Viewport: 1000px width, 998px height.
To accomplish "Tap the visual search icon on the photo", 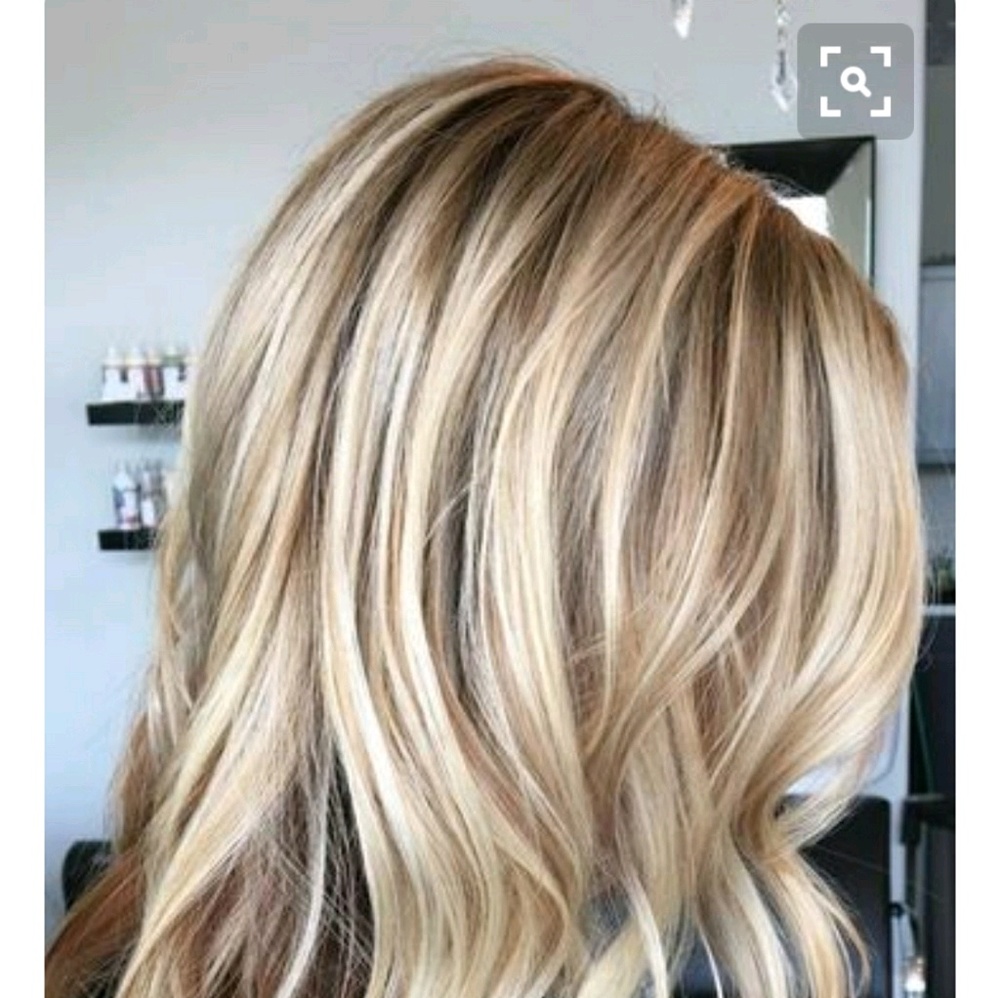I will pyautogui.click(x=855, y=81).
